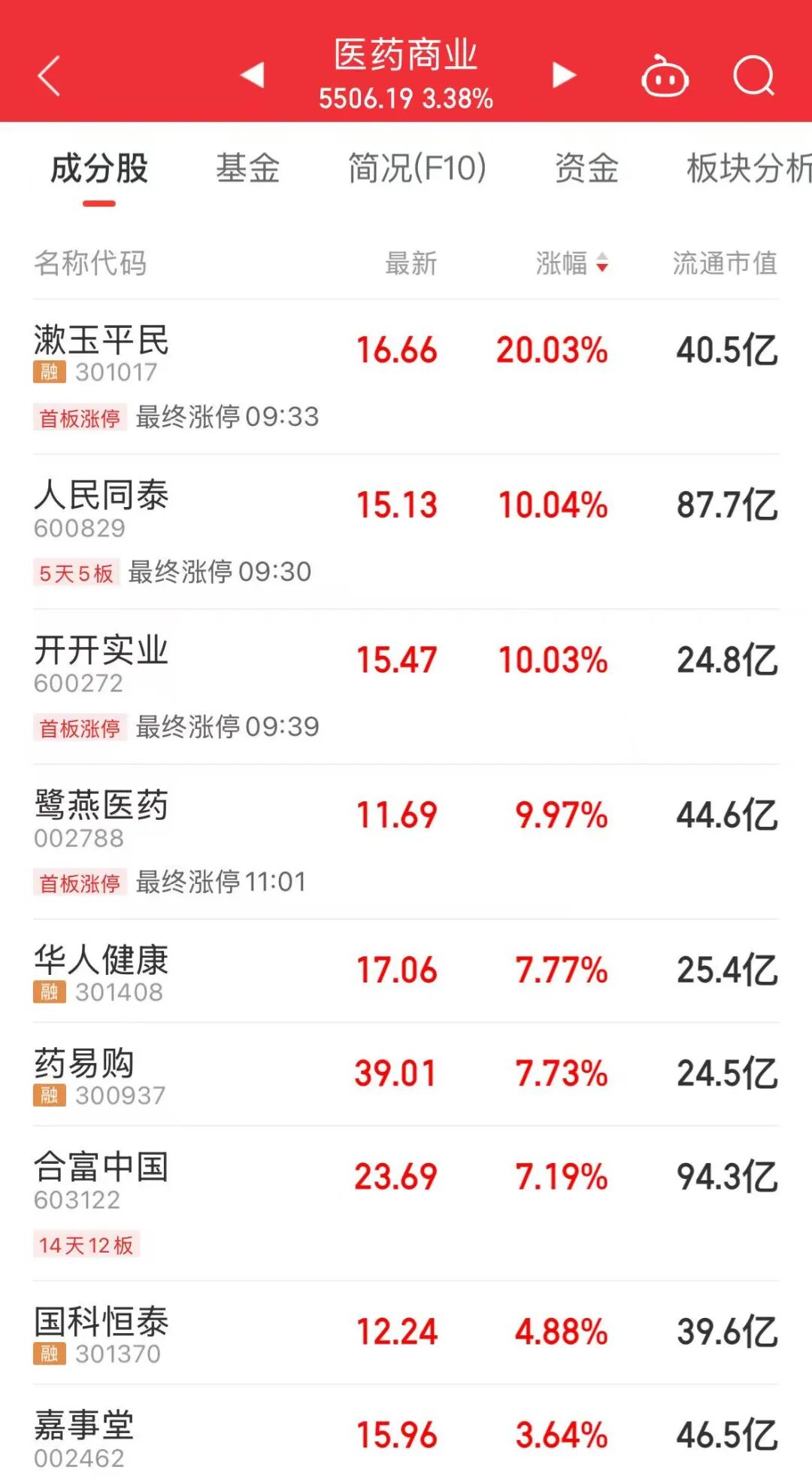Open the 简况(F10) tab

tap(417, 169)
